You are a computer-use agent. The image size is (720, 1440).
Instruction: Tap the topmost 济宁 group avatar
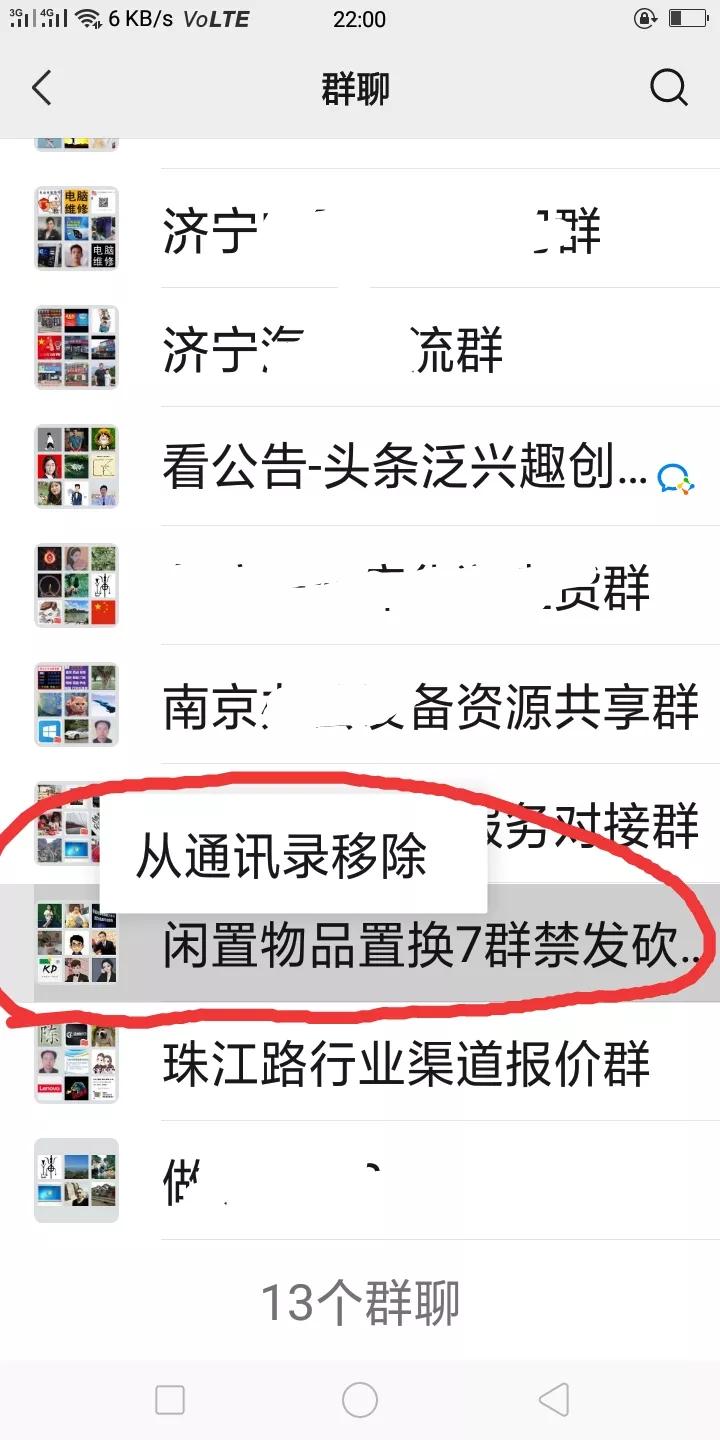(76, 228)
